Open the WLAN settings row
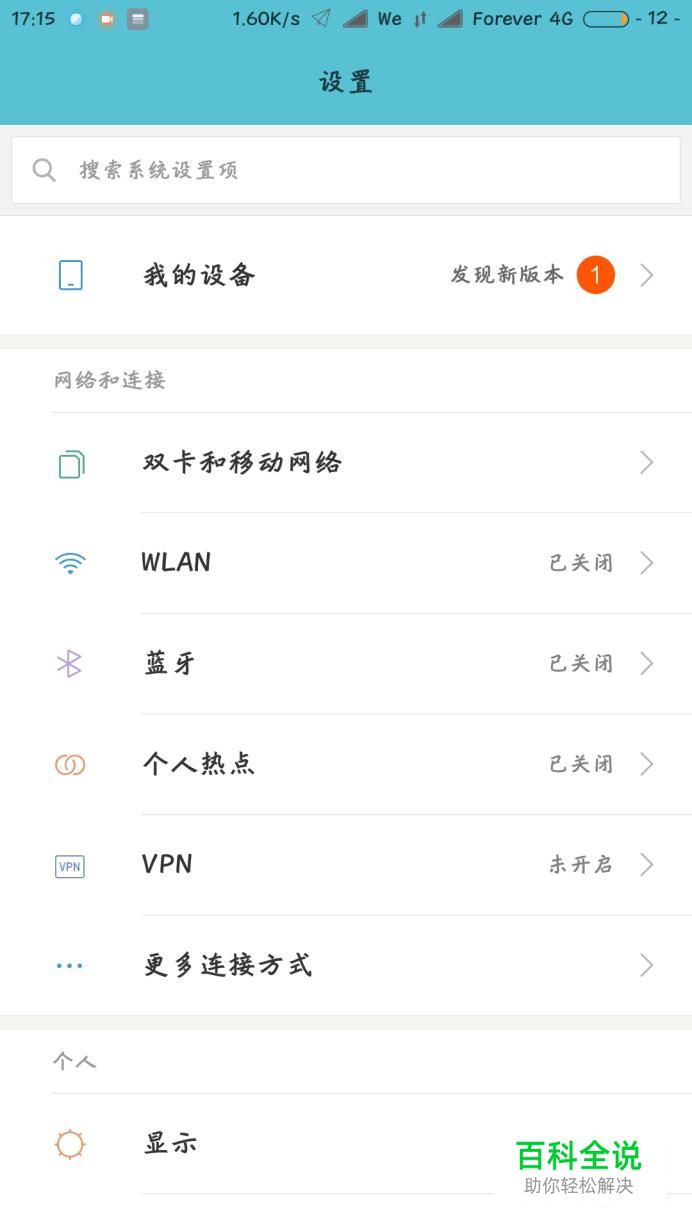The width and height of the screenshot is (692, 1230). click(346, 563)
